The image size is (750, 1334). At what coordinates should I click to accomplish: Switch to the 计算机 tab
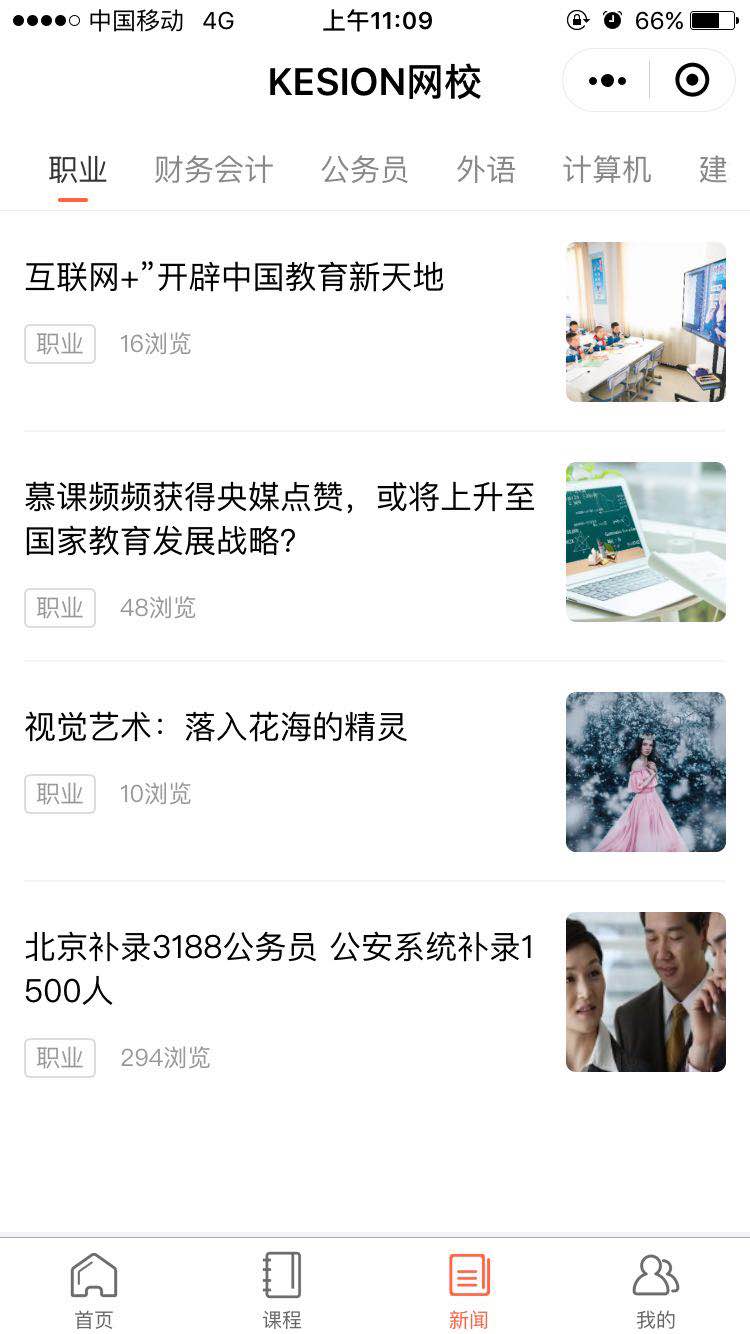tap(605, 170)
